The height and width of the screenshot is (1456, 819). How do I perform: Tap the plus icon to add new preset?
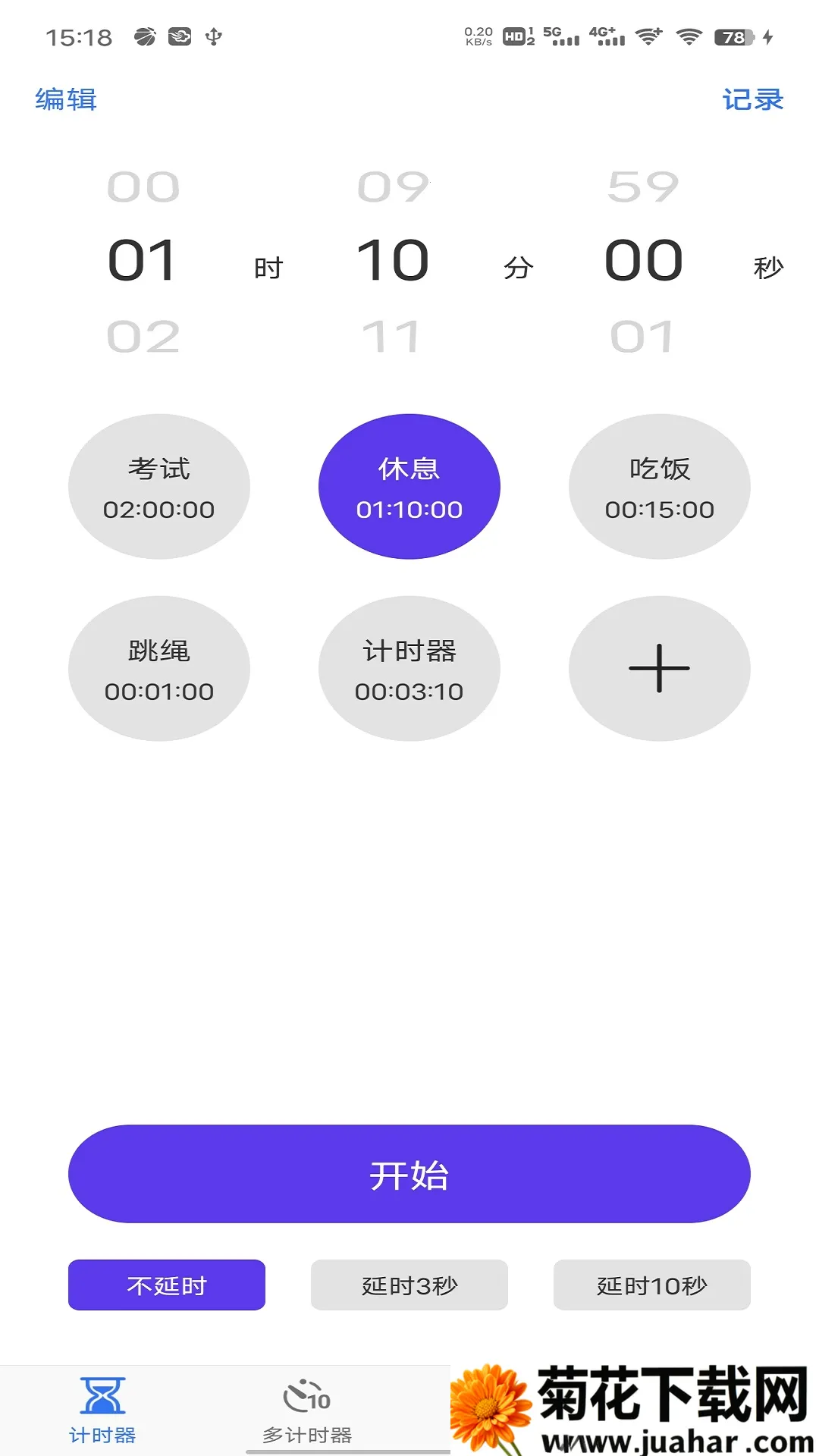[x=658, y=667]
